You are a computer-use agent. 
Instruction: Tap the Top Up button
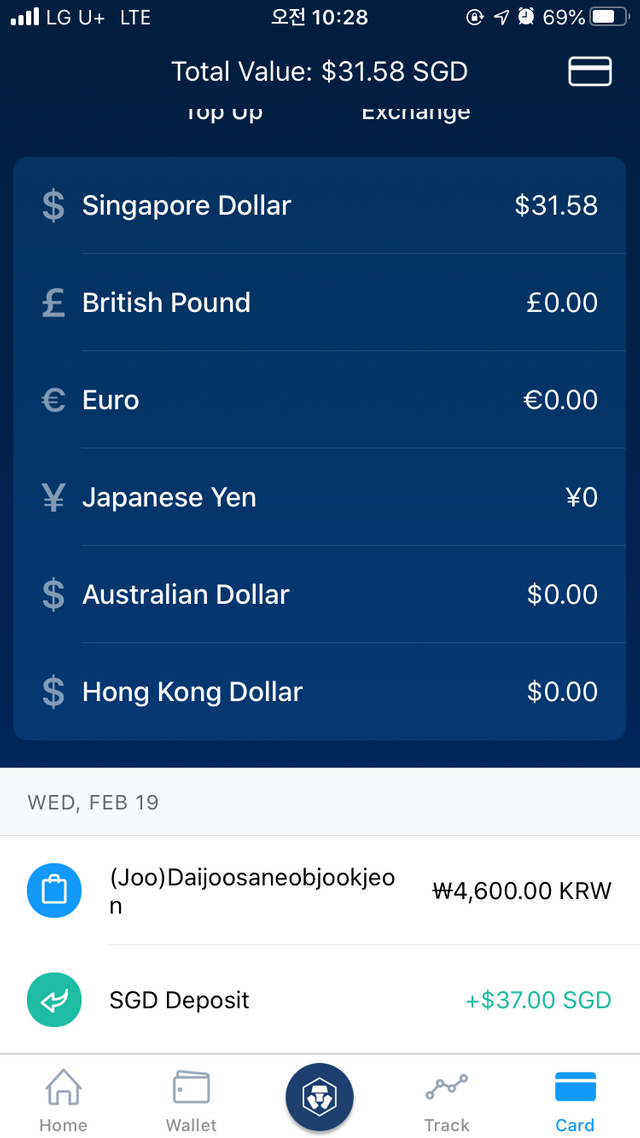pyautogui.click(x=223, y=112)
